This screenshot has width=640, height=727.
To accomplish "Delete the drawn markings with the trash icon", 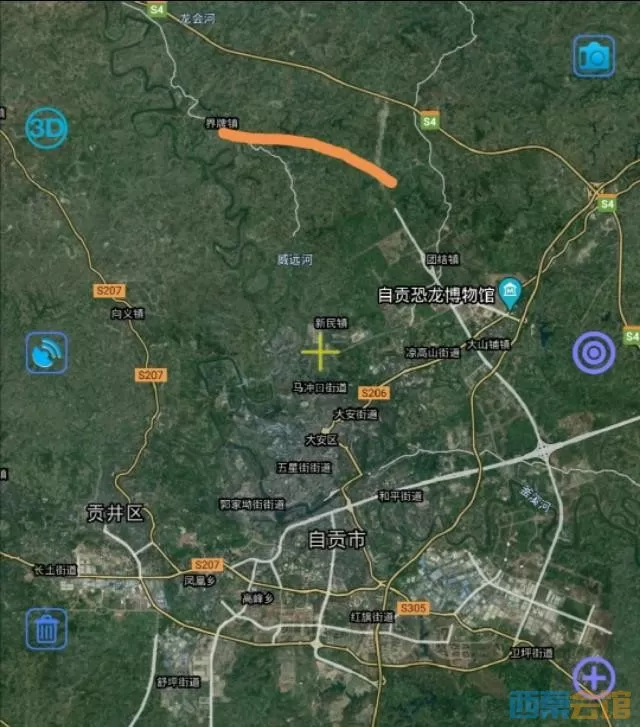I will tap(46, 629).
